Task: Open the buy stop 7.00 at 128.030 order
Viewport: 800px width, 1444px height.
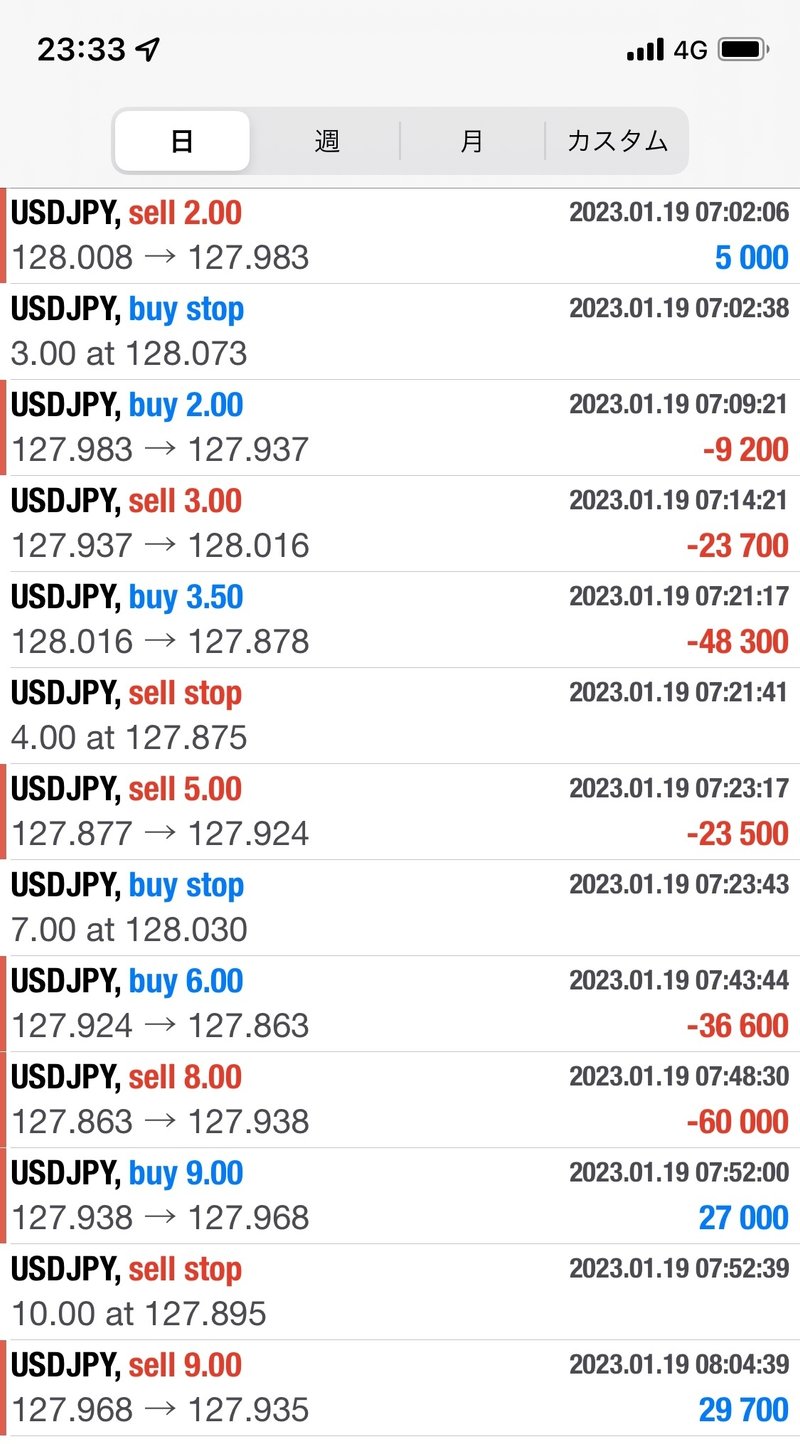Action: (x=400, y=908)
